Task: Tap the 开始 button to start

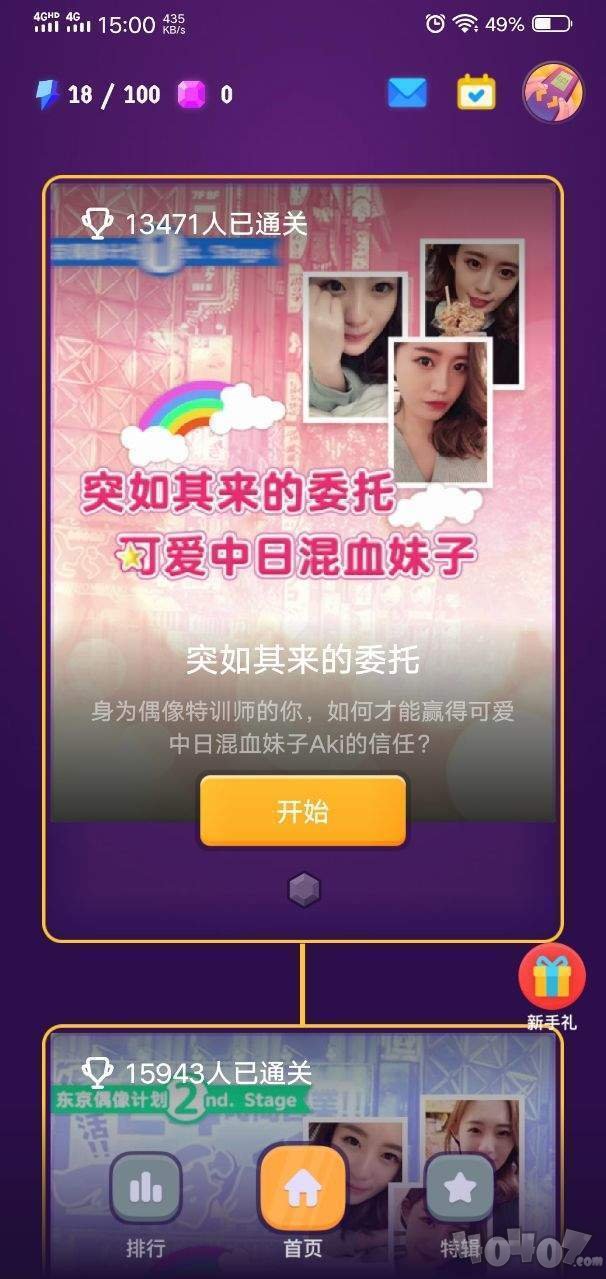Action: pyautogui.click(x=302, y=811)
